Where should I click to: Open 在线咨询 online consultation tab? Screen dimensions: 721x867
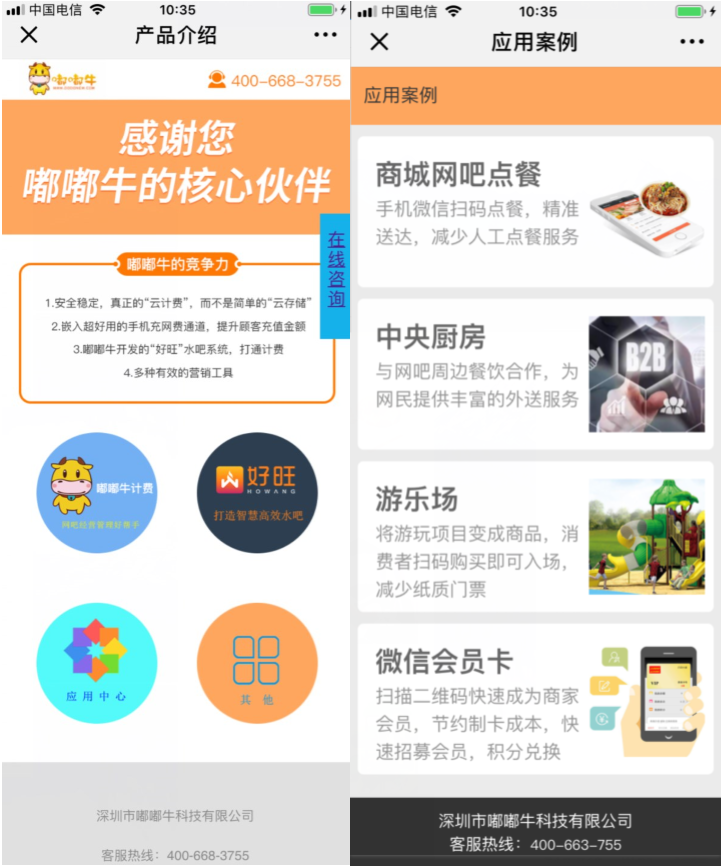pos(335,275)
